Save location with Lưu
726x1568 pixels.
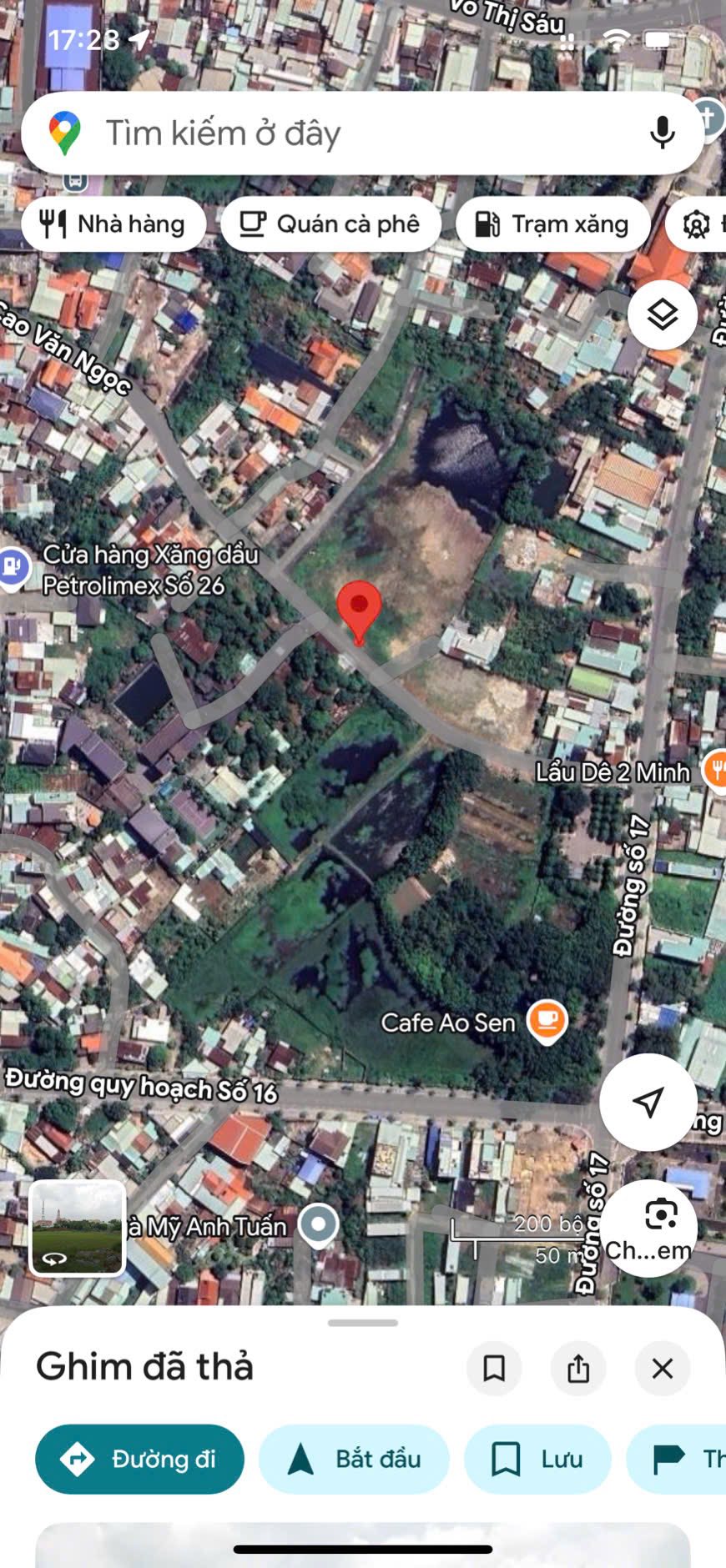pyautogui.click(x=537, y=1459)
